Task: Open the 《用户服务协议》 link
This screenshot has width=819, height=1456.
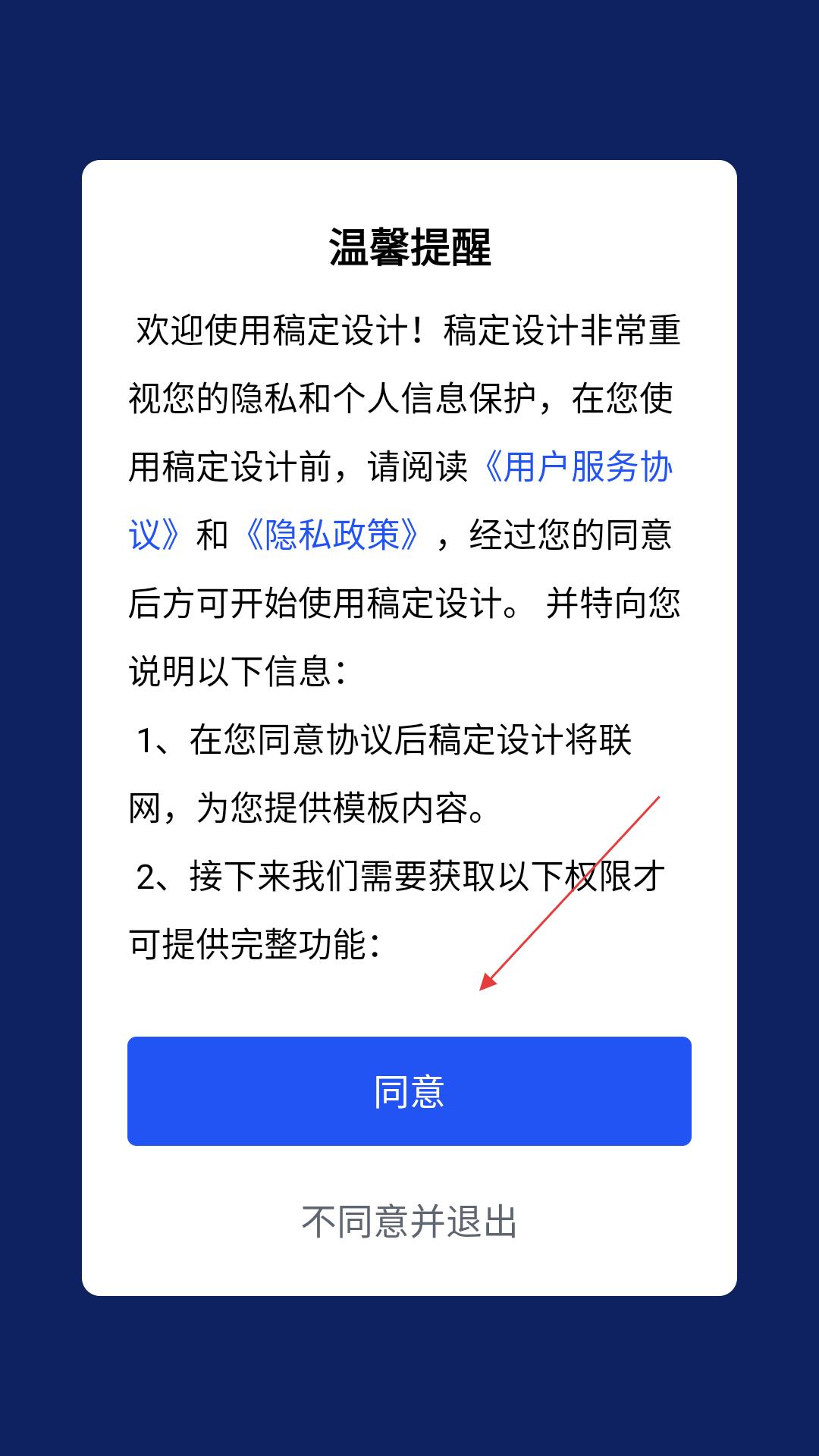Action: pos(576,467)
